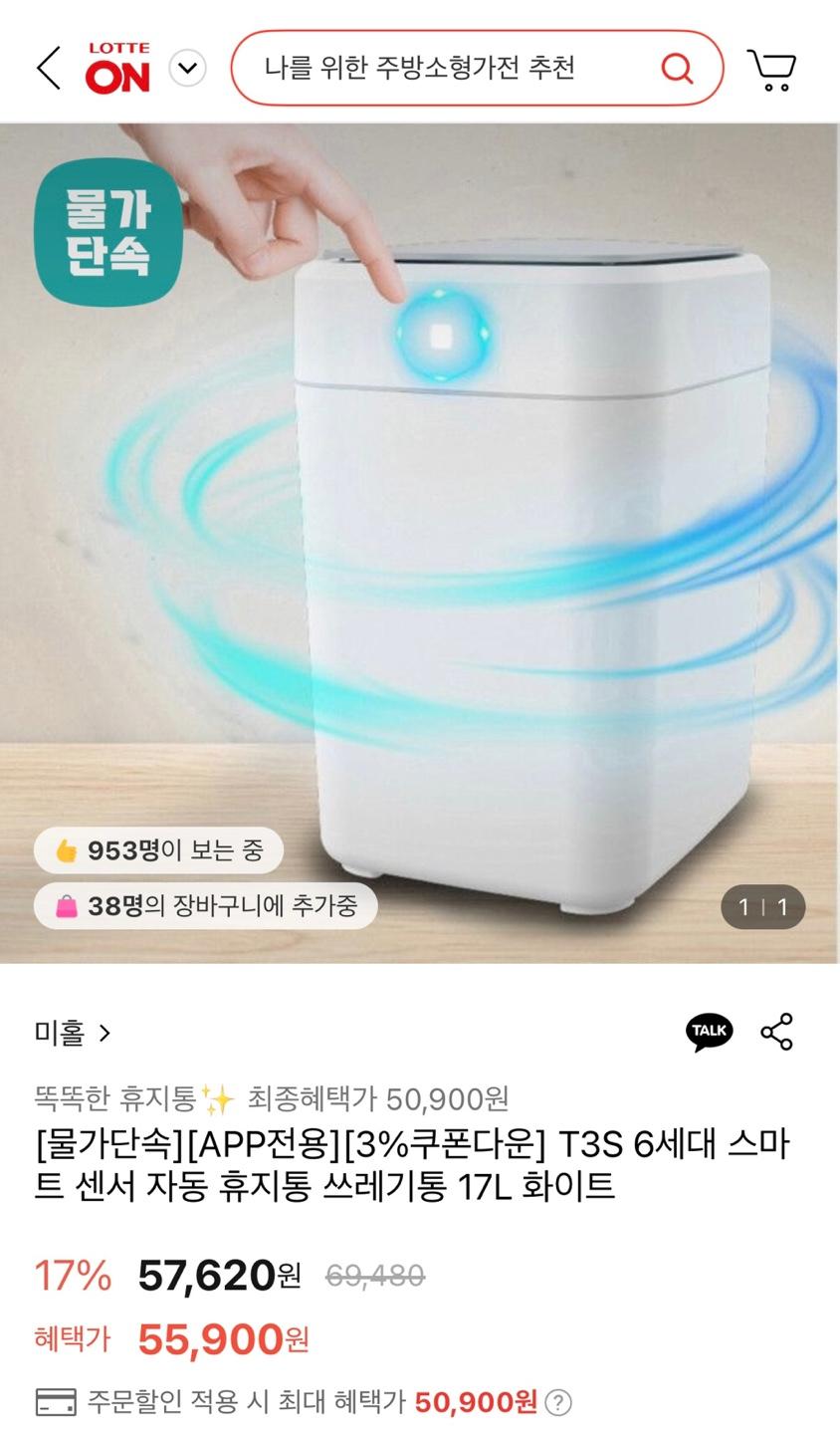
Task: Go back with the top-left arrow
Action: tap(49, 69)
